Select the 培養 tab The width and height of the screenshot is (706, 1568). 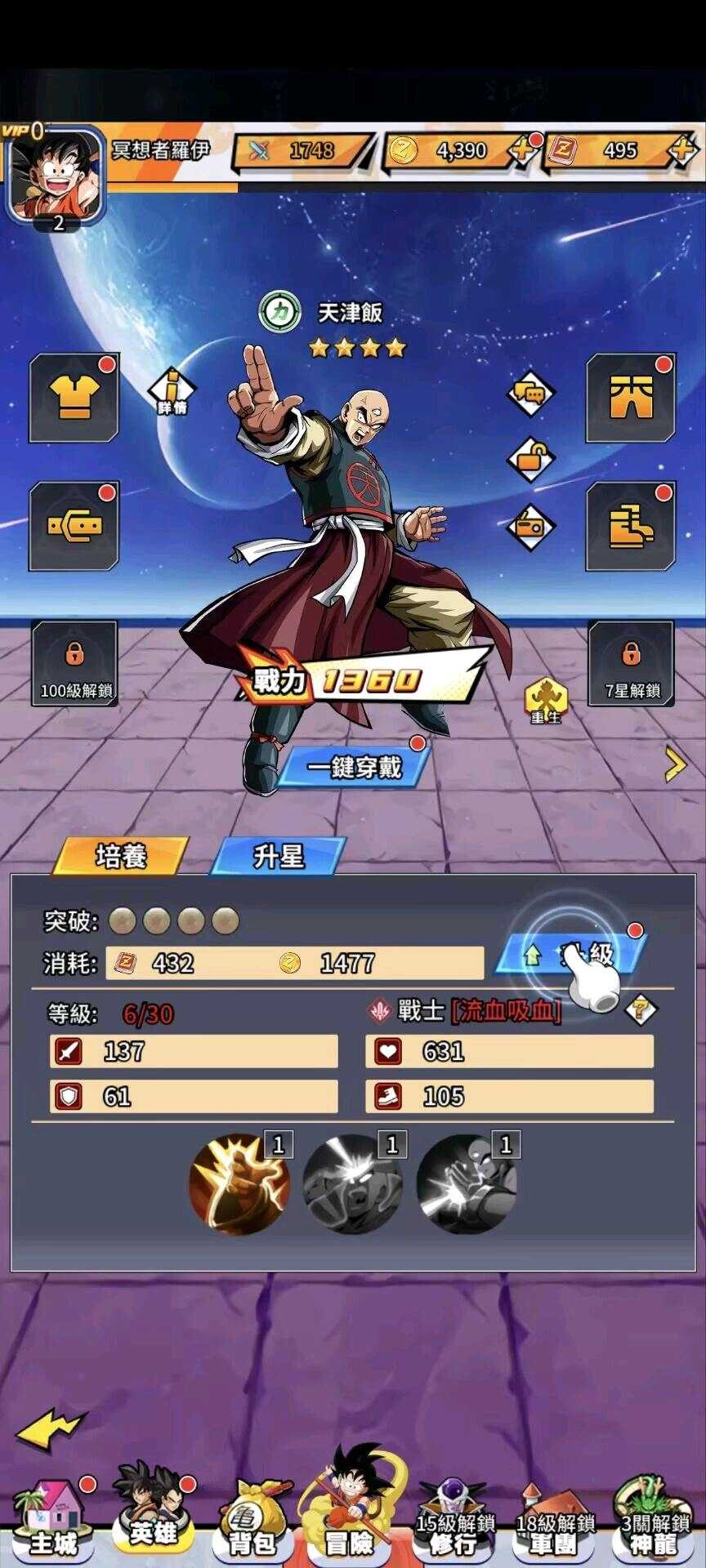pos(121,856)
